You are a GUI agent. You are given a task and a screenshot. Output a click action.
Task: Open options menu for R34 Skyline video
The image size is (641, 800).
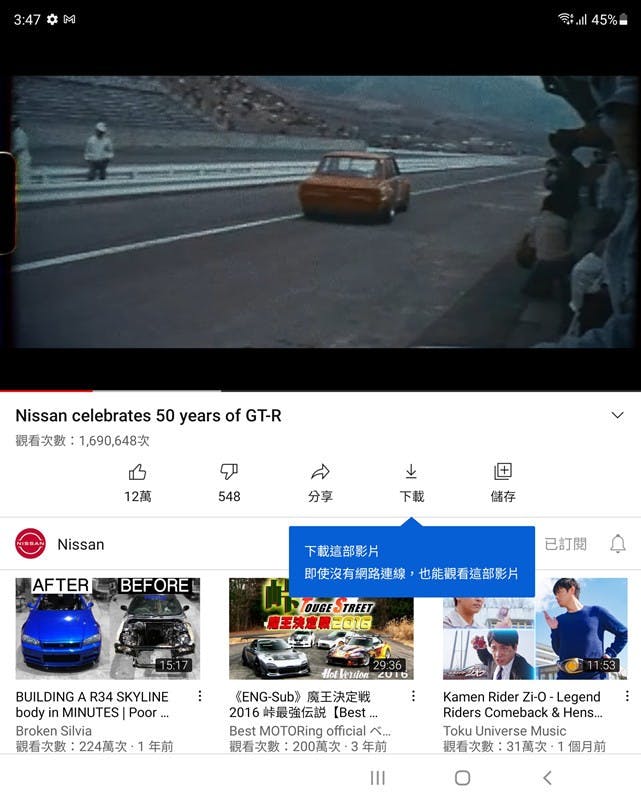click(x=199, y=696)
